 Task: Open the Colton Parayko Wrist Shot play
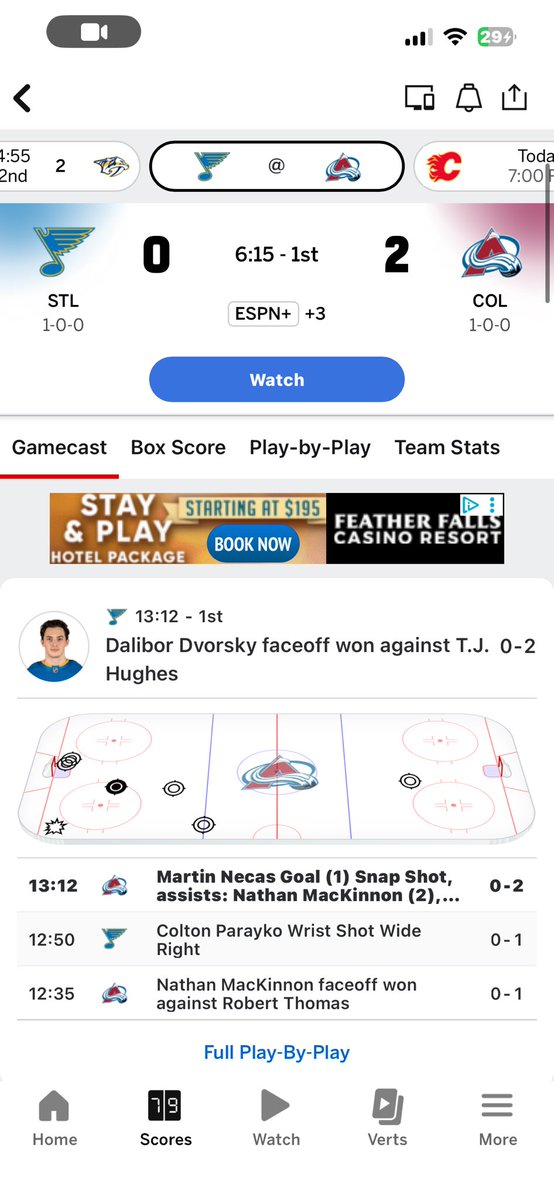[x=277, y=940]
